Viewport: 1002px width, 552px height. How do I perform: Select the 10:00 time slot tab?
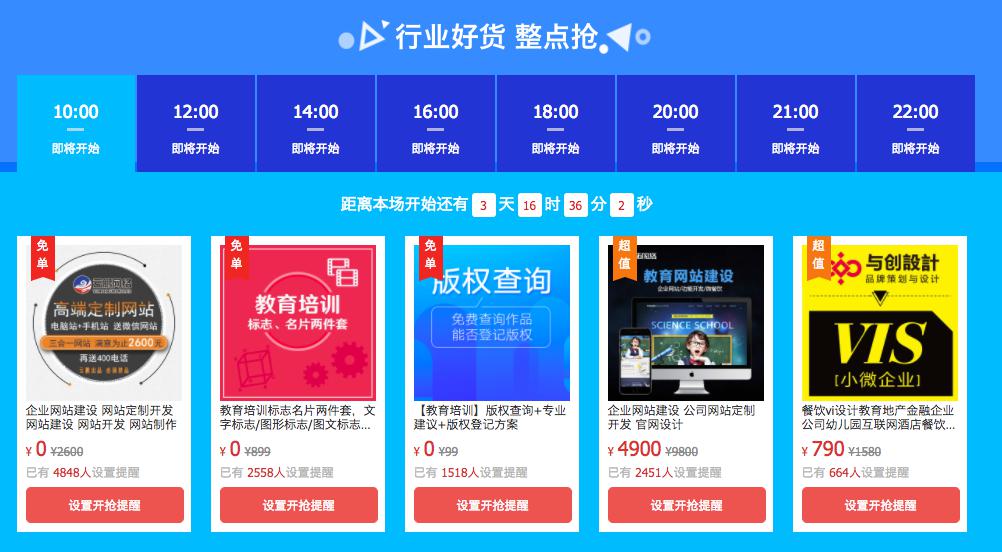tap(76, 124)
